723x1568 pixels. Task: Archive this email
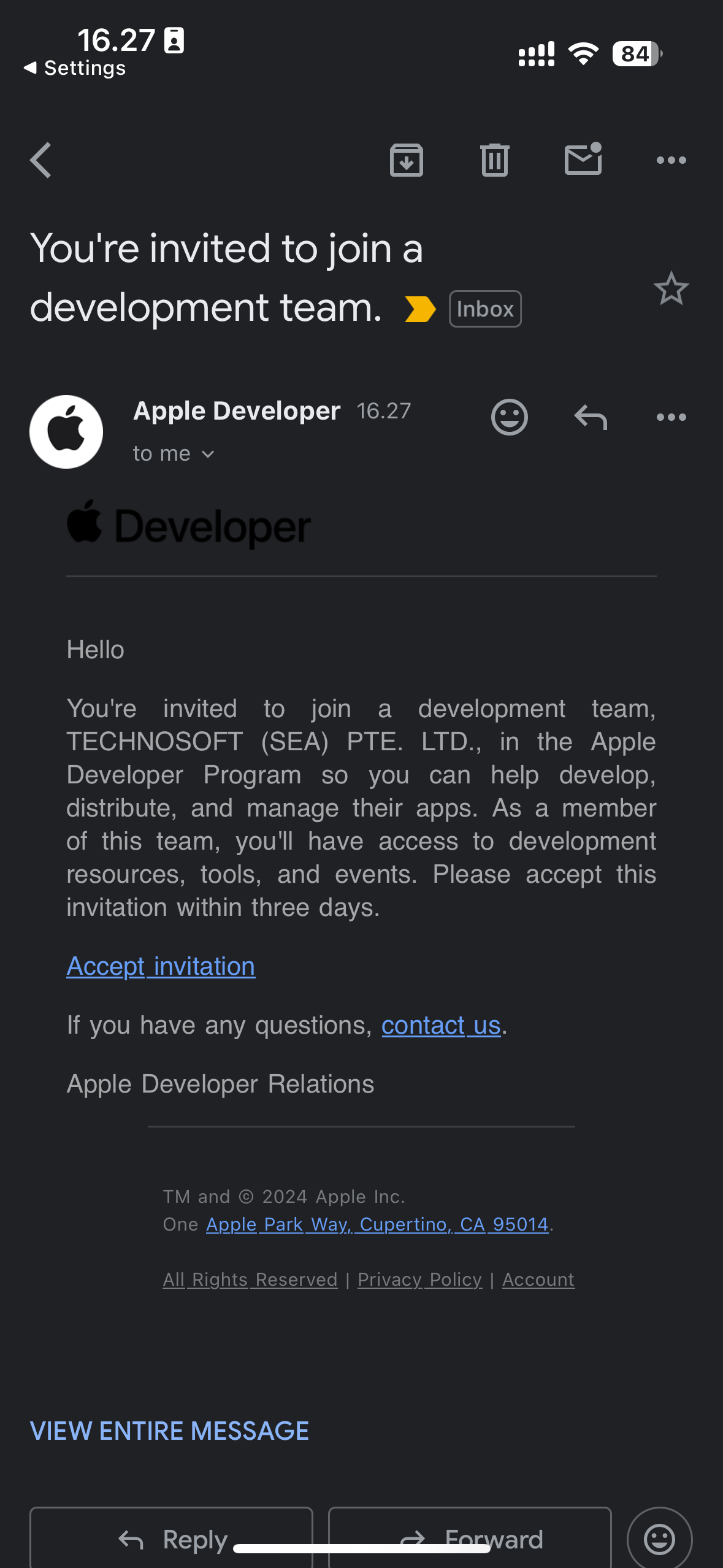(x=406, y=160)
